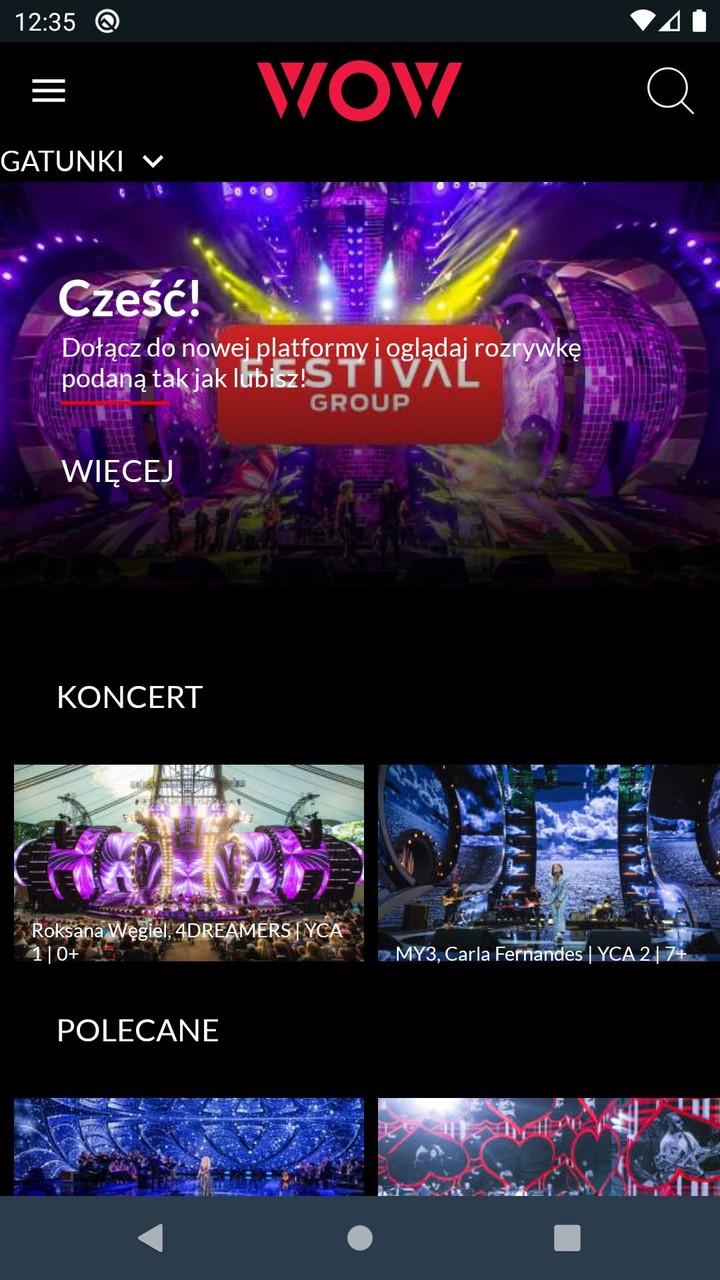Open first Polecane tile with blue stage
Screen dimensions: 720x1280
pos(189,1146)
